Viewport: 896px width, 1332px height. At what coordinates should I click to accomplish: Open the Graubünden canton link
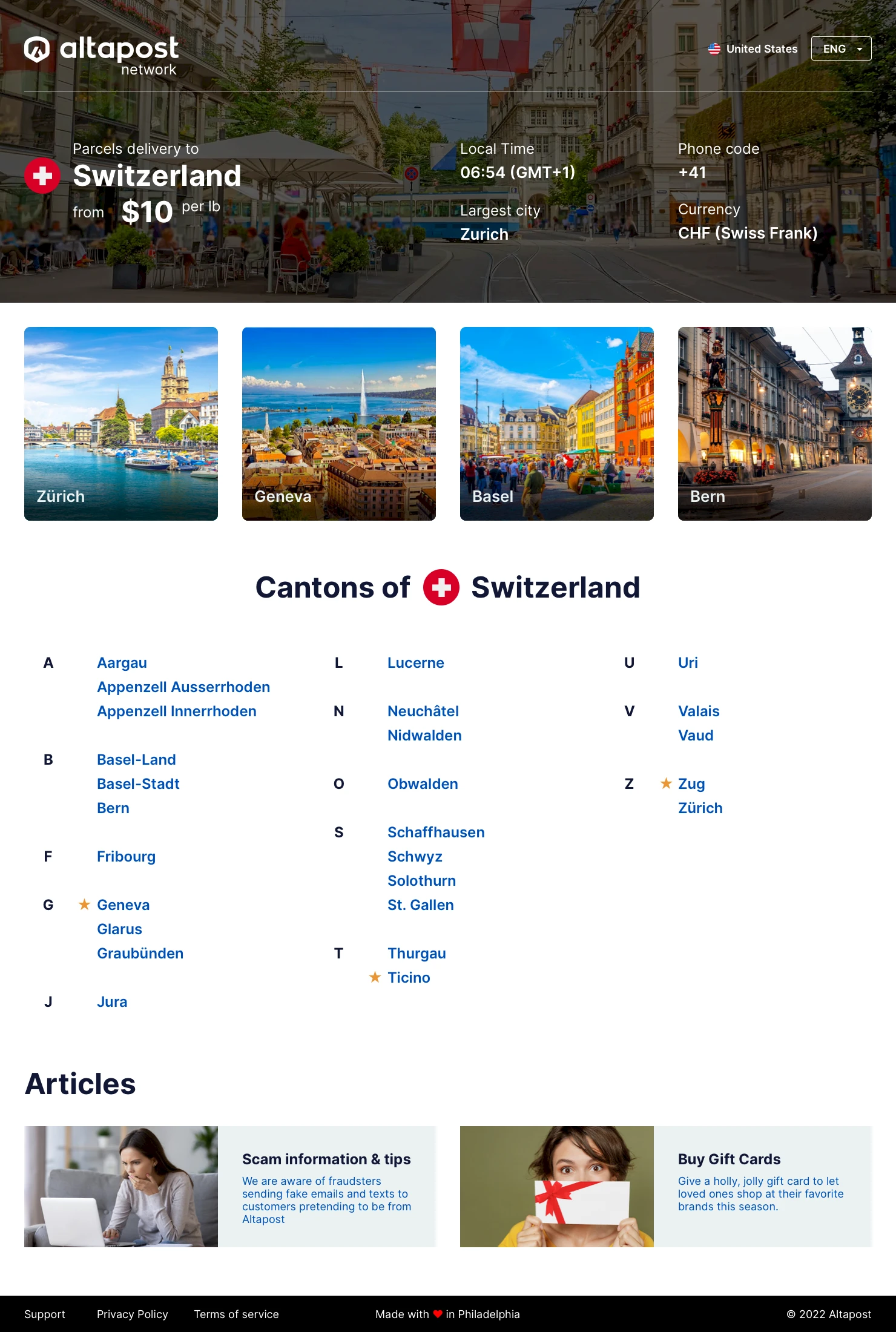(140, 954)
